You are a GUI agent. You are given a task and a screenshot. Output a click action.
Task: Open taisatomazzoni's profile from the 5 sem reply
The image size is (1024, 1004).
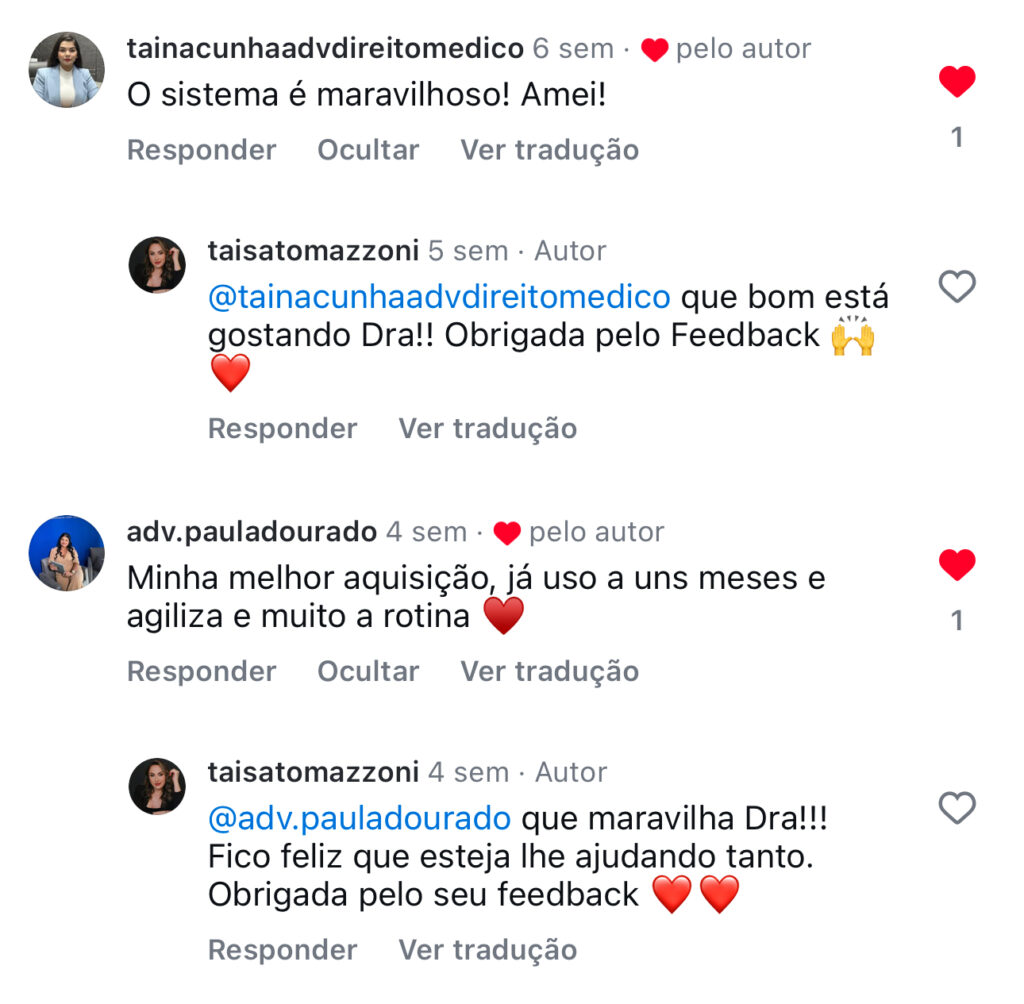point(157,265)
